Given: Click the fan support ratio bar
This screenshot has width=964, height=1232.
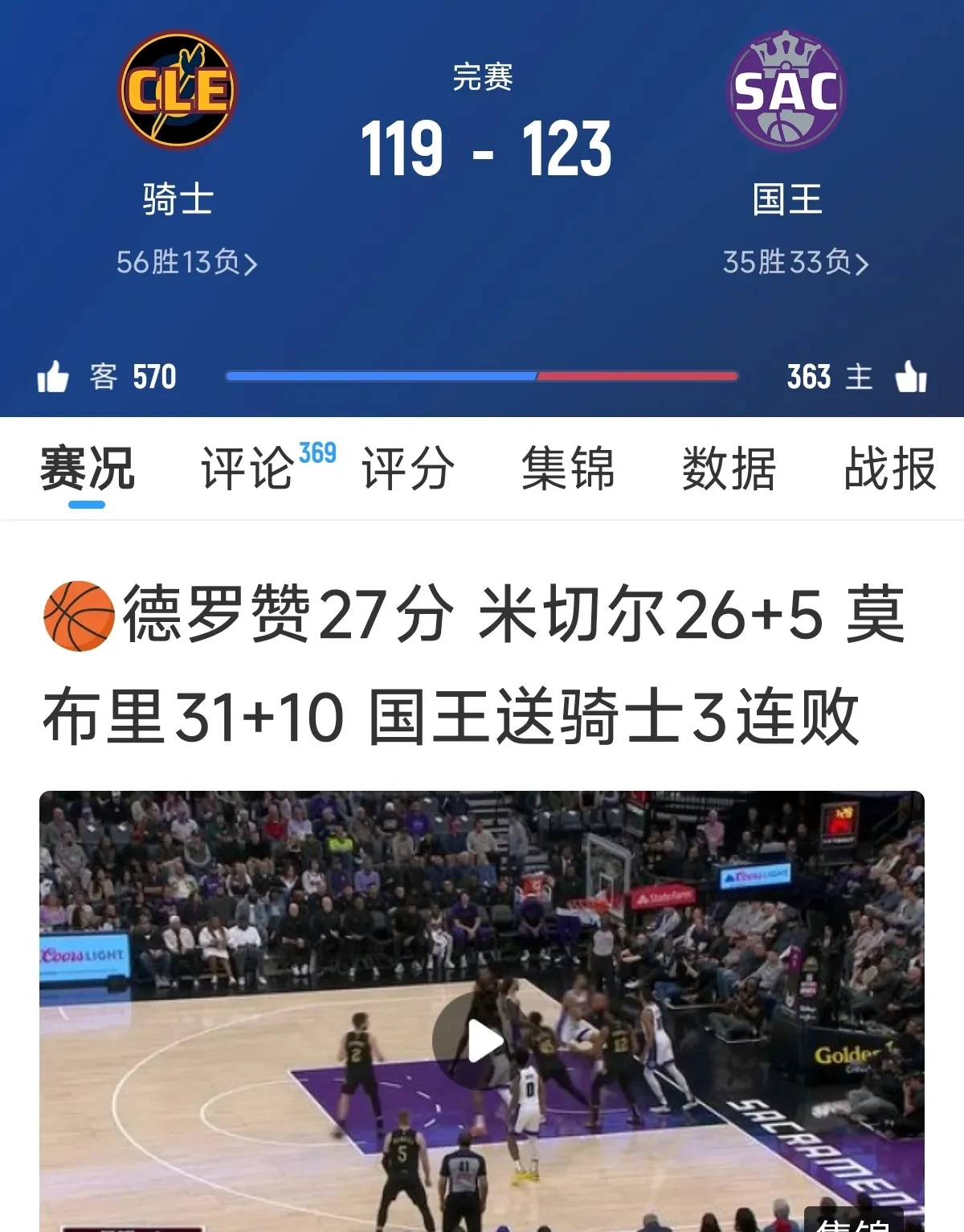Looking at the screenshot, I should [x=482, y=375].
